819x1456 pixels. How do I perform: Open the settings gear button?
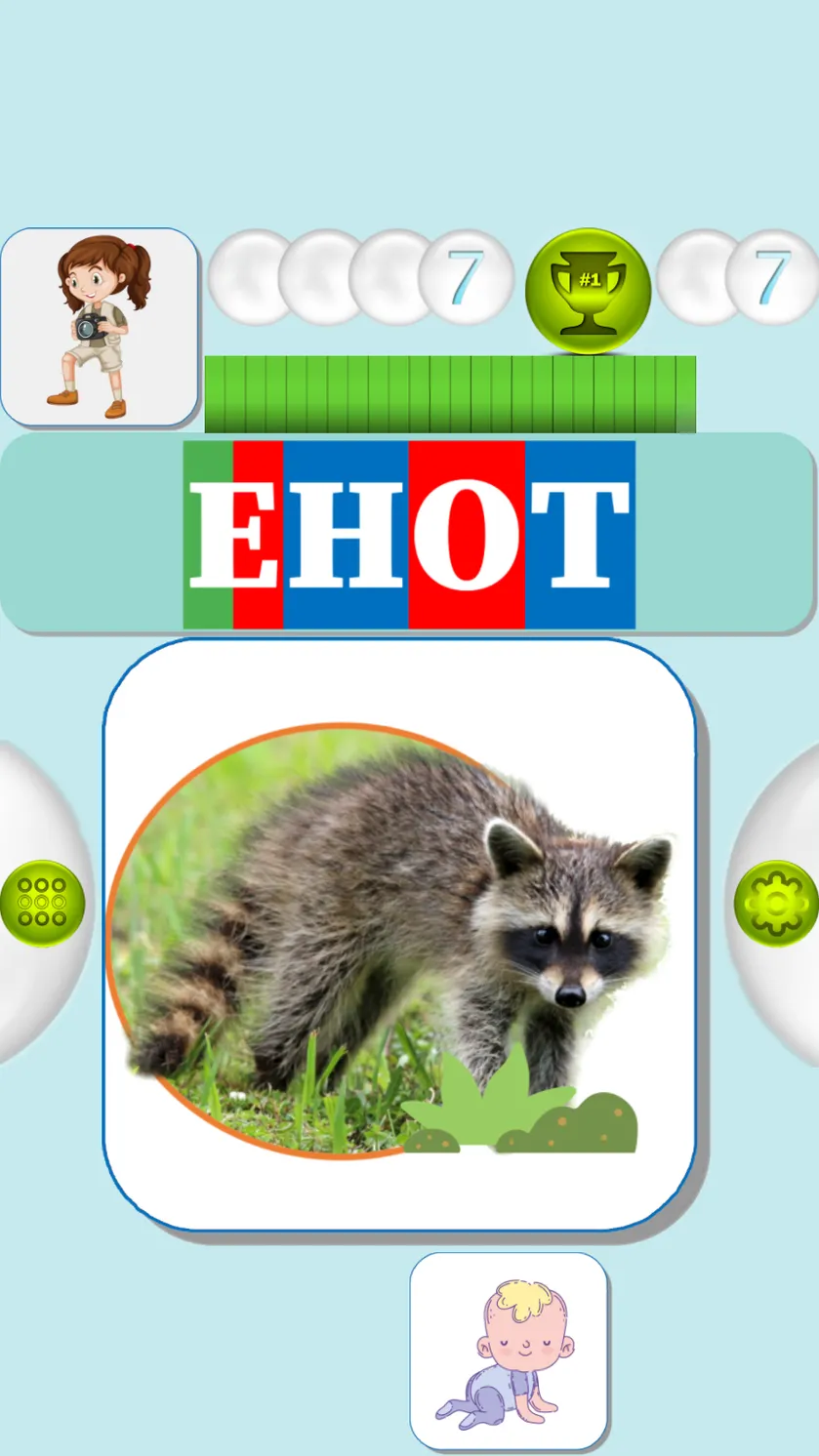point(776,903)
